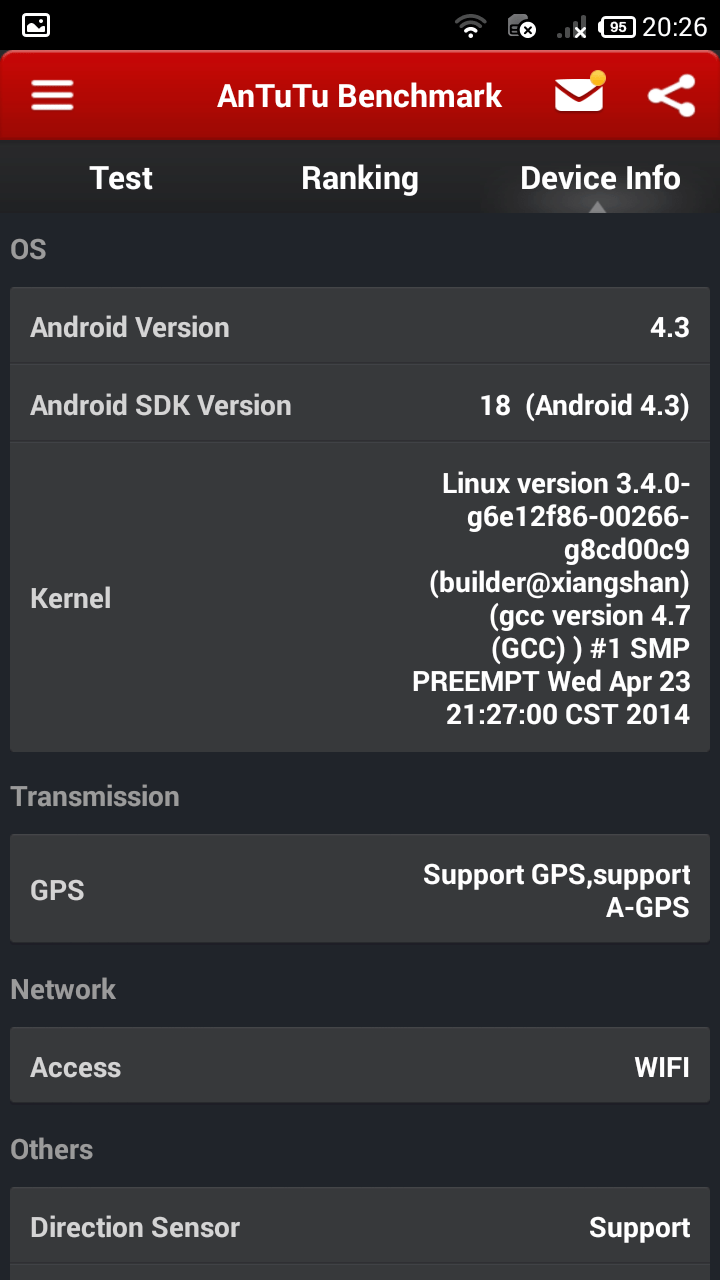Switch to the Test tab
720x1280 pixels.
click(x=121, y=178)
